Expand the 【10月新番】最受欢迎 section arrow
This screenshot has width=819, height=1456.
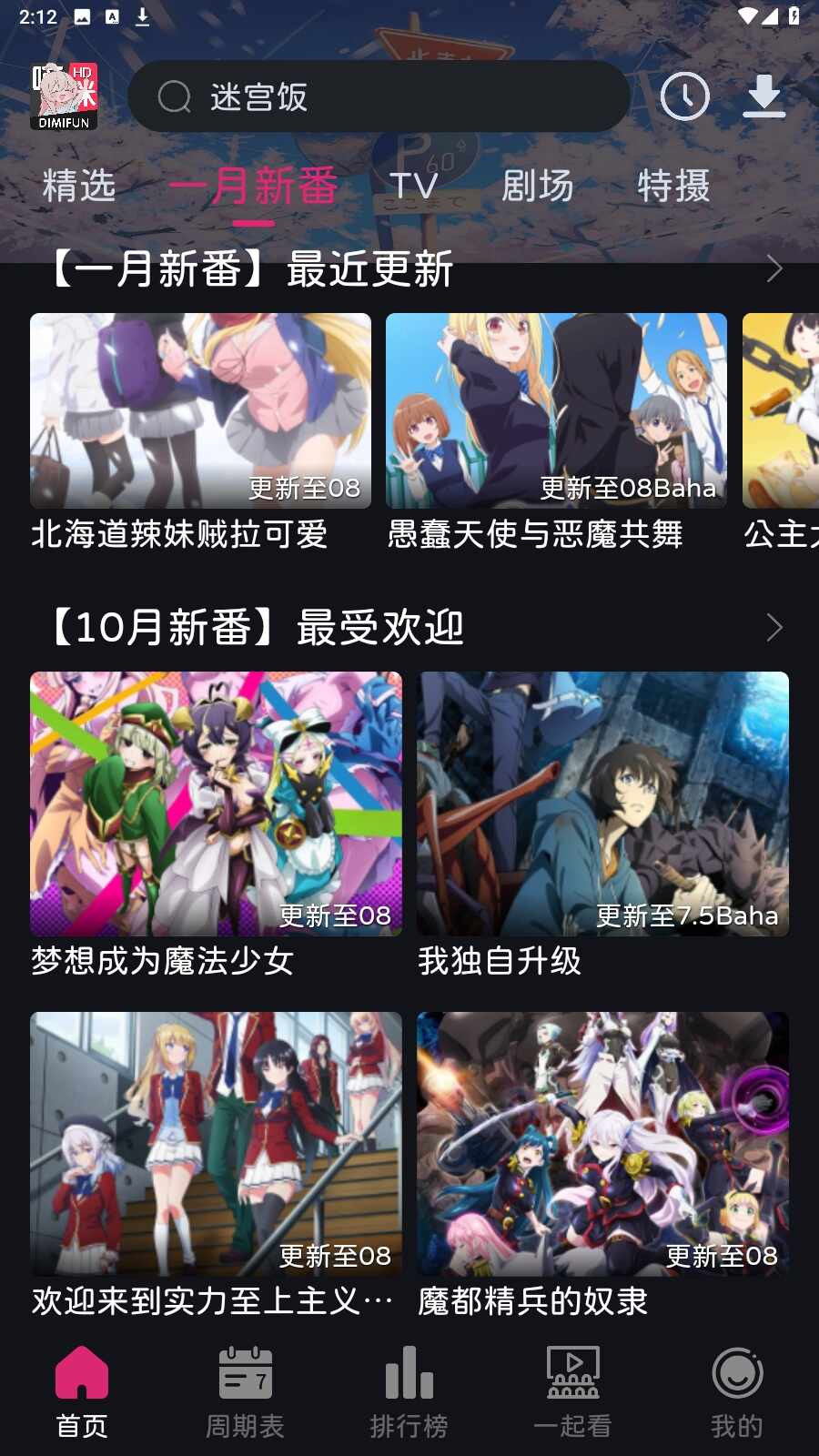point(774,627)
